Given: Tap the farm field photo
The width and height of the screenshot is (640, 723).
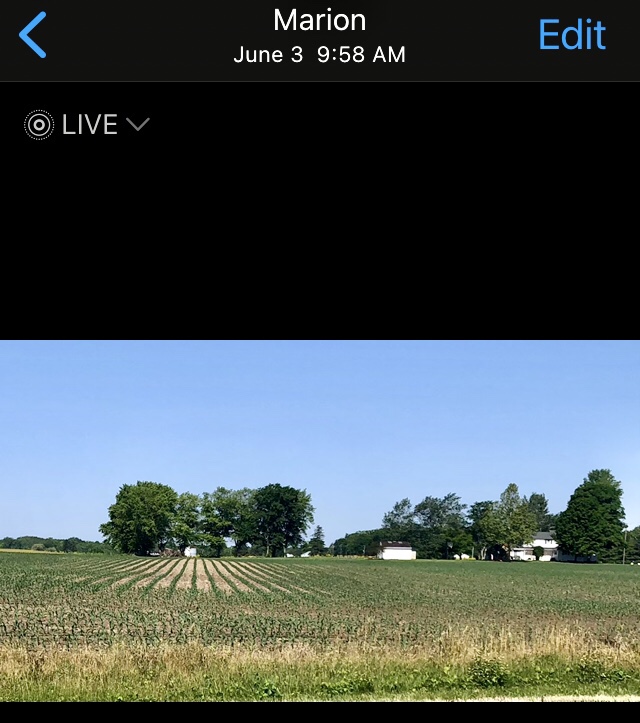Looking at the screenshot, I should pos(320,520).
